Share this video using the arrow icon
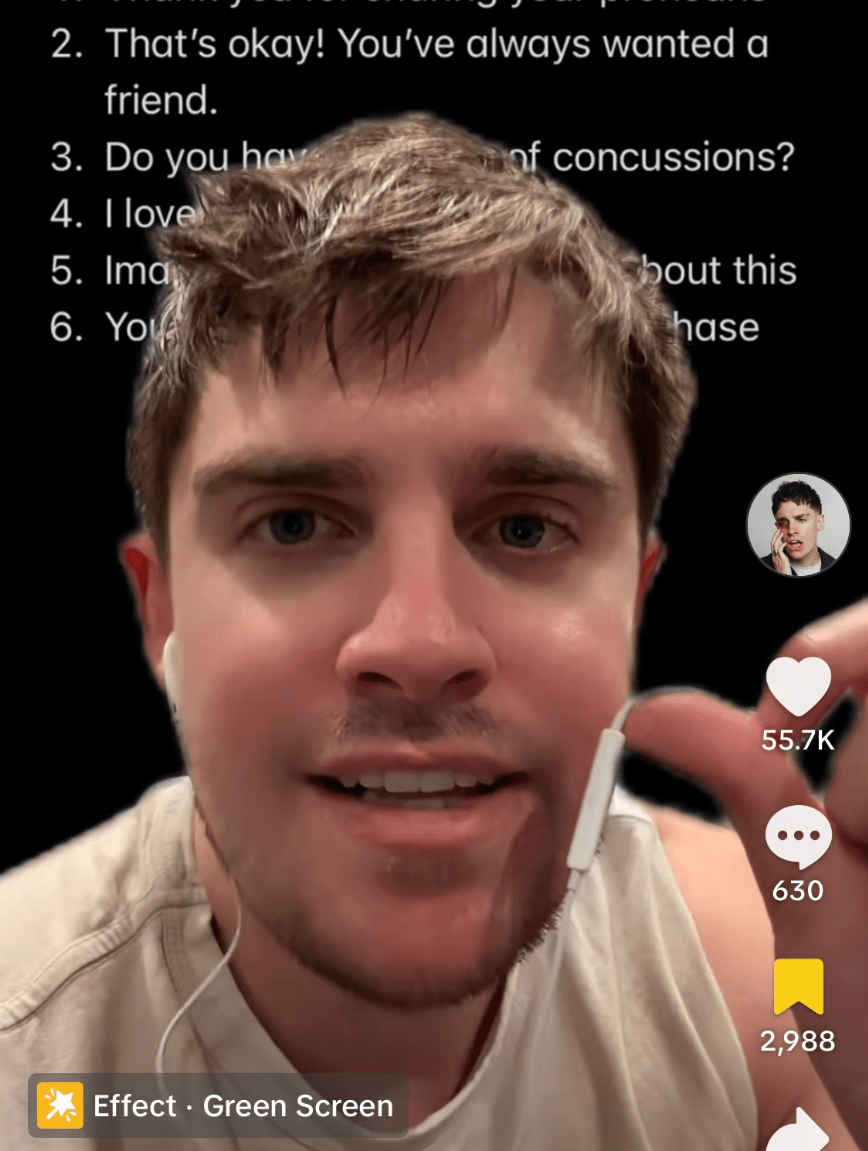Screen dimensions: 868x1151 [800, 1130]
